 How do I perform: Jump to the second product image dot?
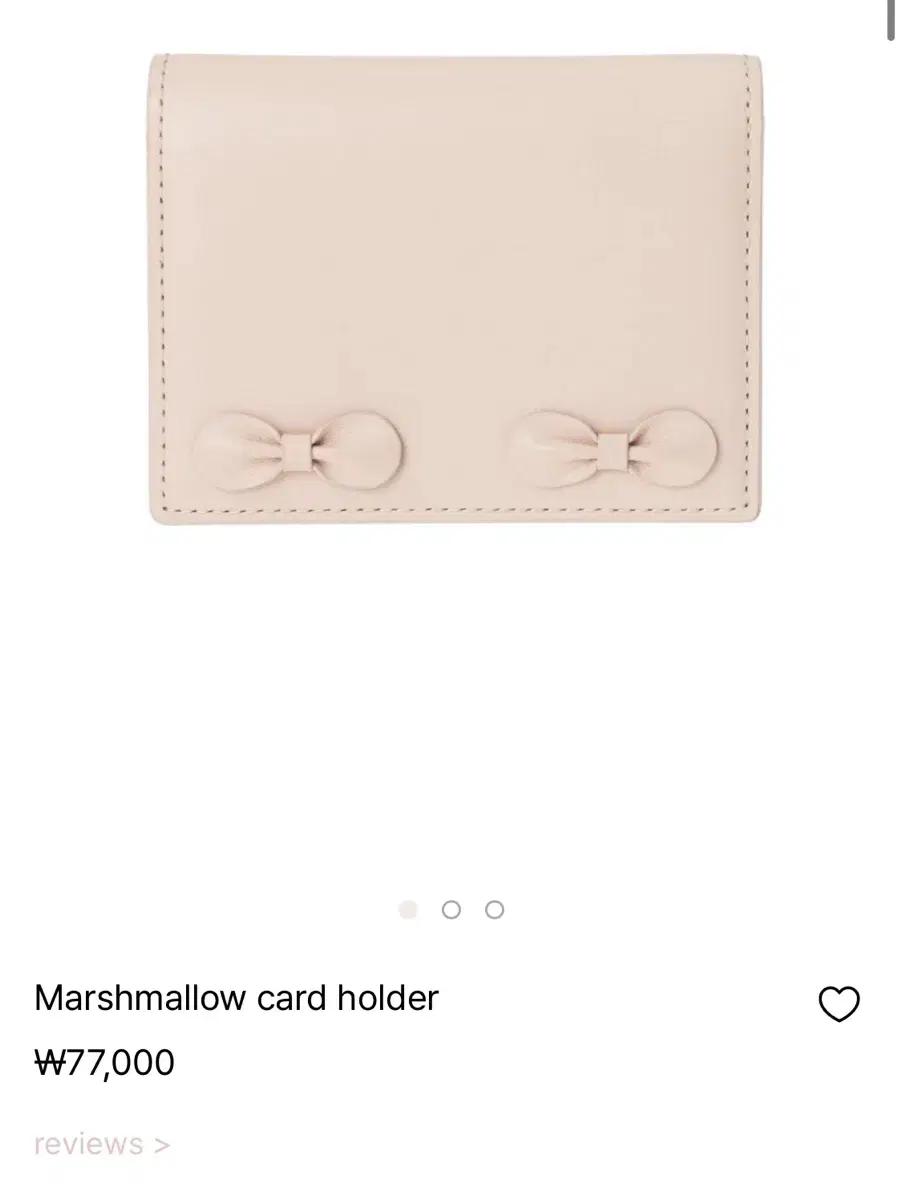(x=451, y=910)
